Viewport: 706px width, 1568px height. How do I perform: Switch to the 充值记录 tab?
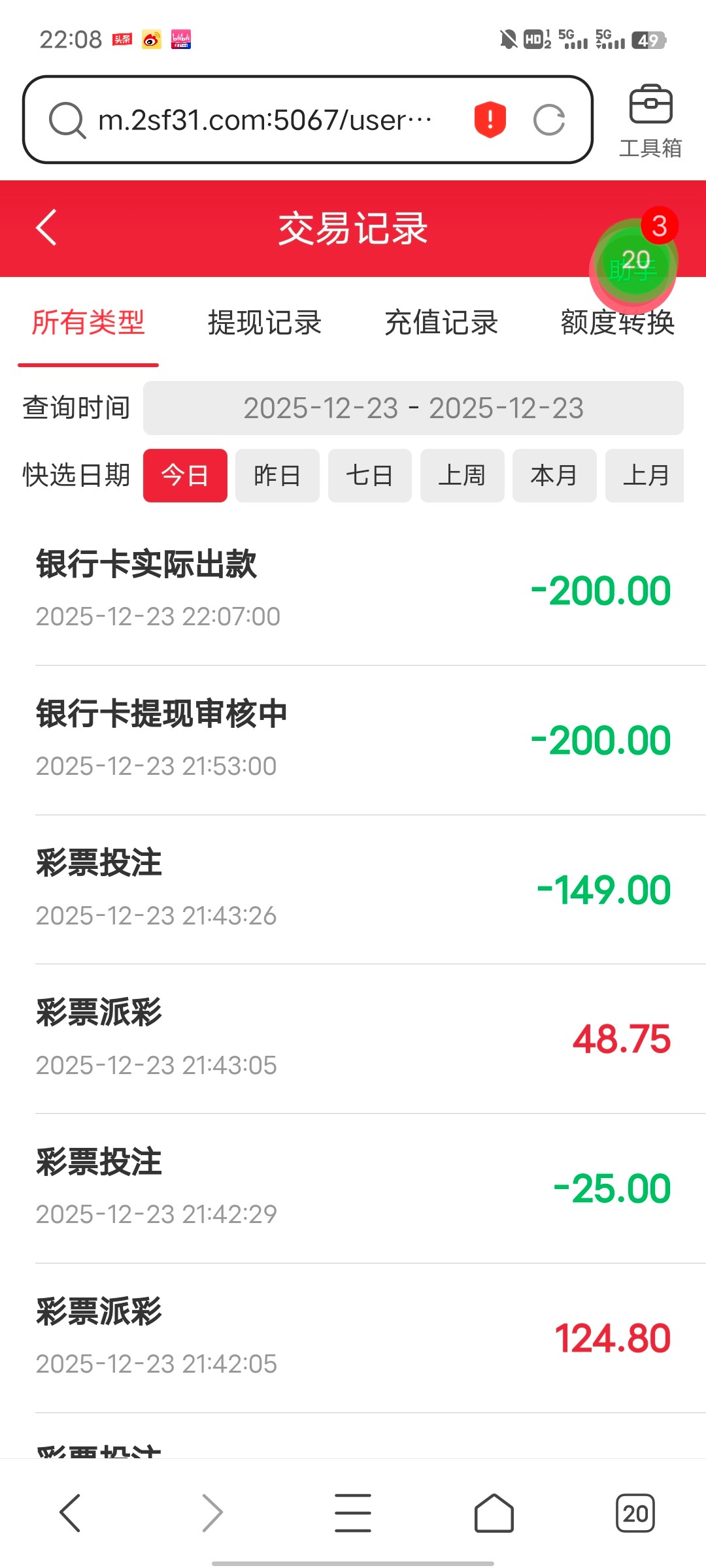441,323
